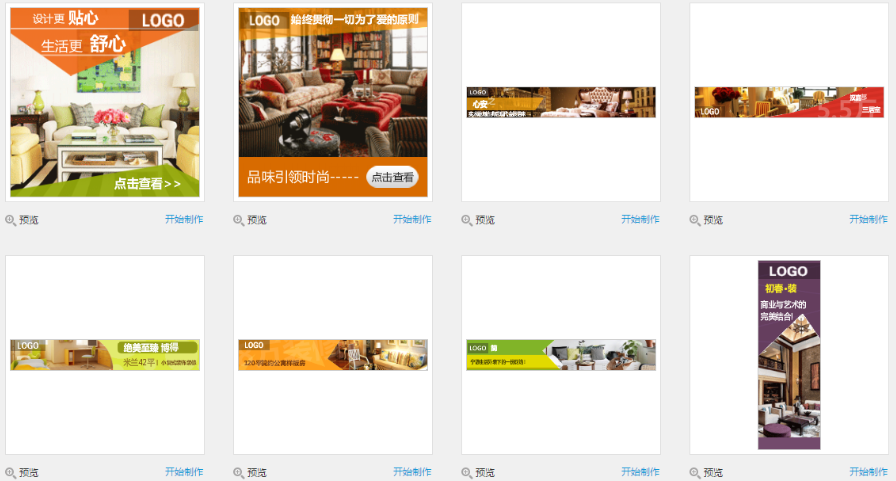The width and height of the screenshot is (896, 481).
Task: Click 开始制作 under the 初春·装 template
Action: pyautogui.click(x=868, y=472)
